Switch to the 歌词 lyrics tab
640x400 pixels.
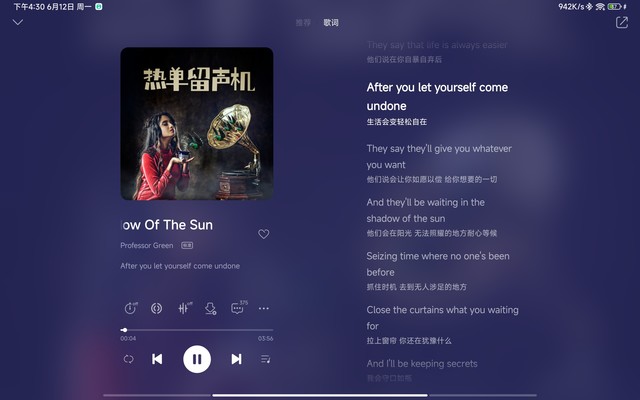pyautogui.click(x=331, y=22)
